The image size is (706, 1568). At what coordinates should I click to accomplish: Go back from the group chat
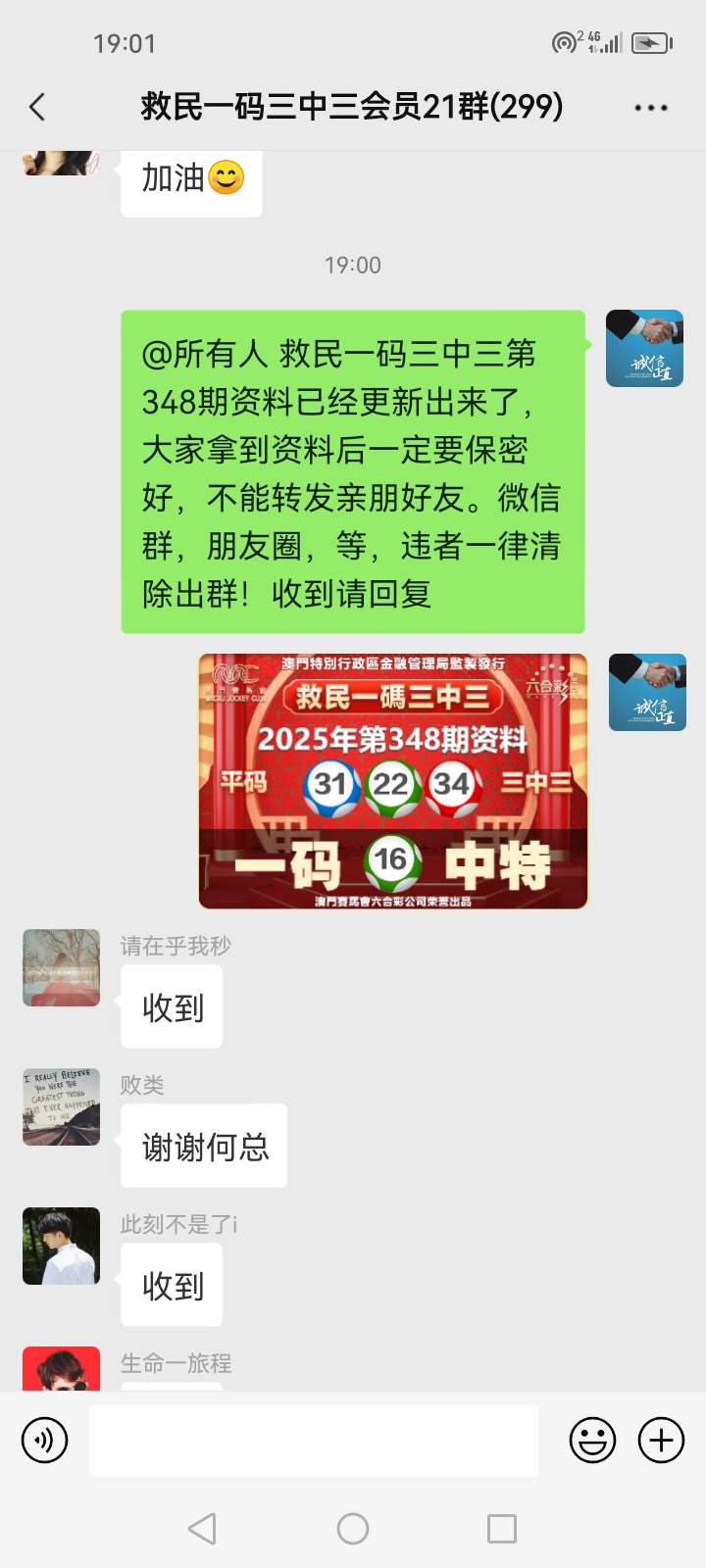click(x=37, y=107)
